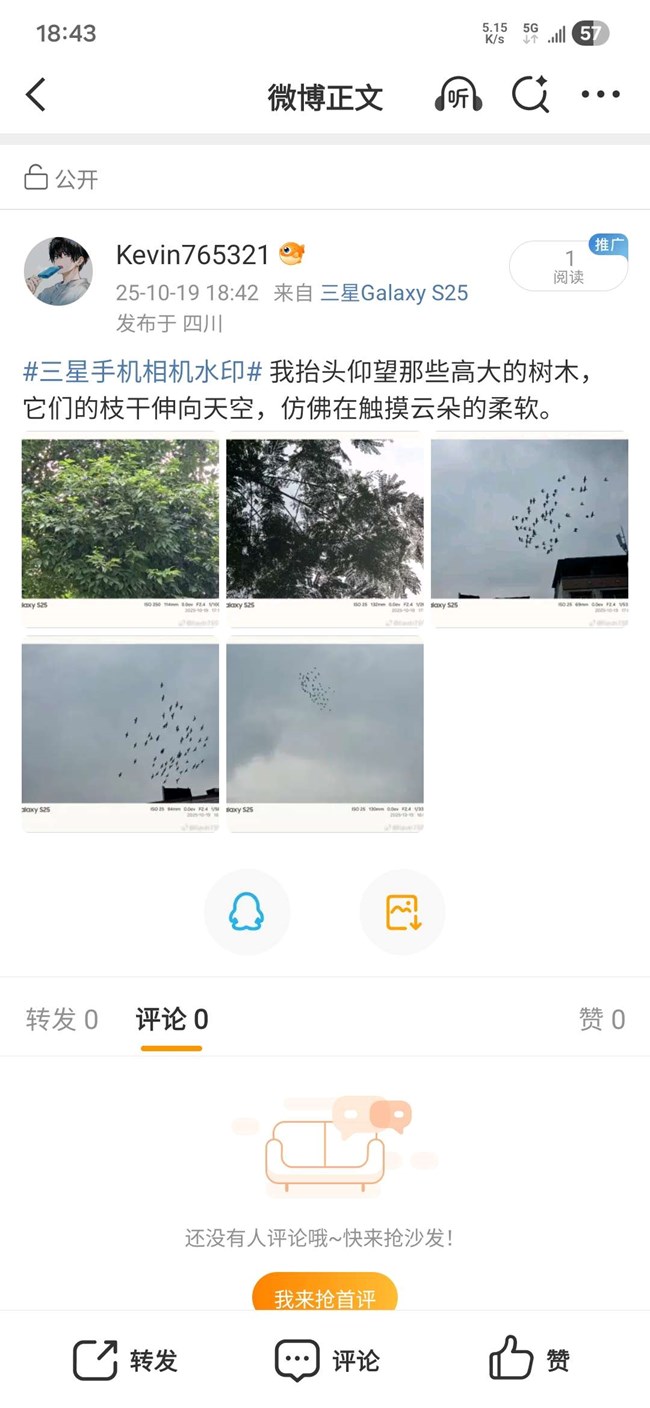Open the AI search icon in the top bar

[529, 96]
